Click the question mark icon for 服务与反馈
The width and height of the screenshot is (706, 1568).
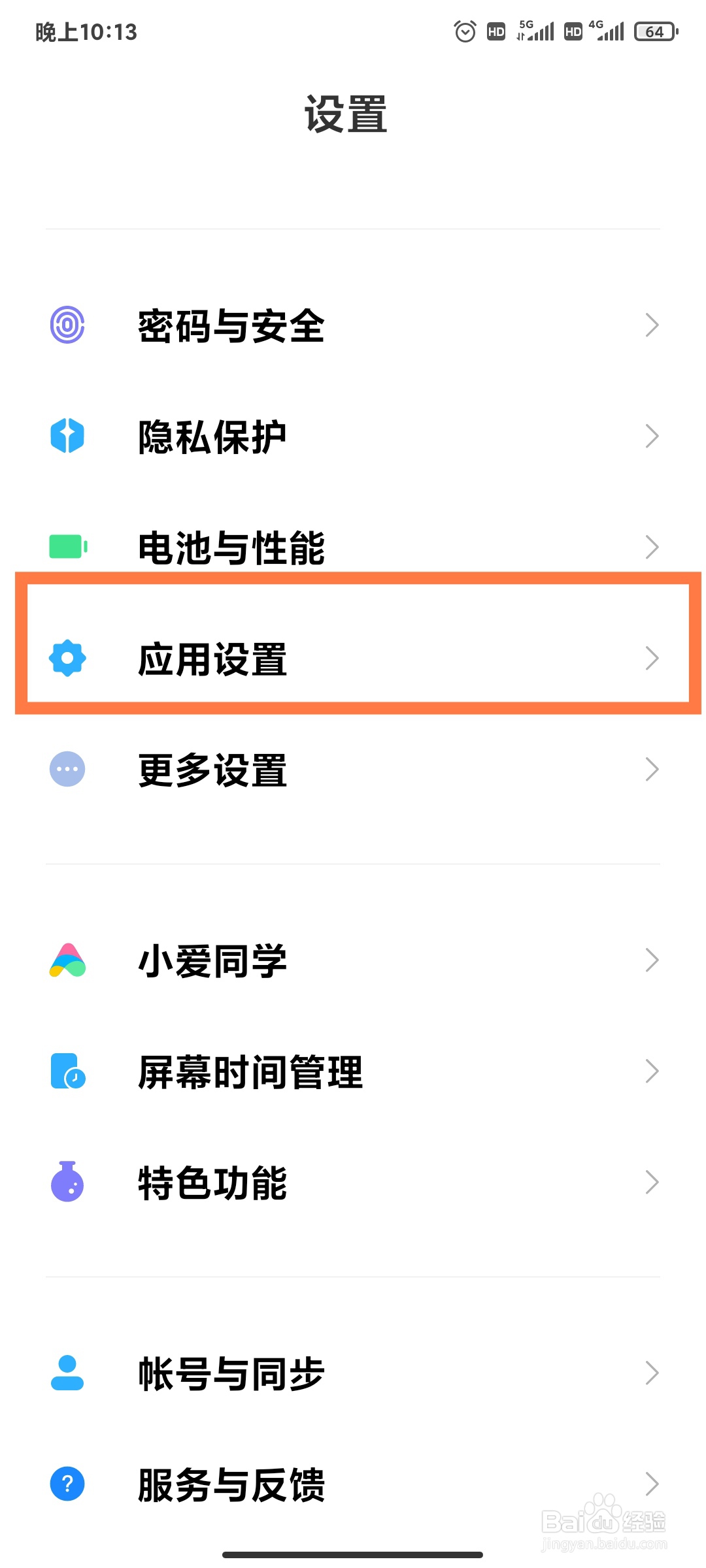tap(67, 1485)
